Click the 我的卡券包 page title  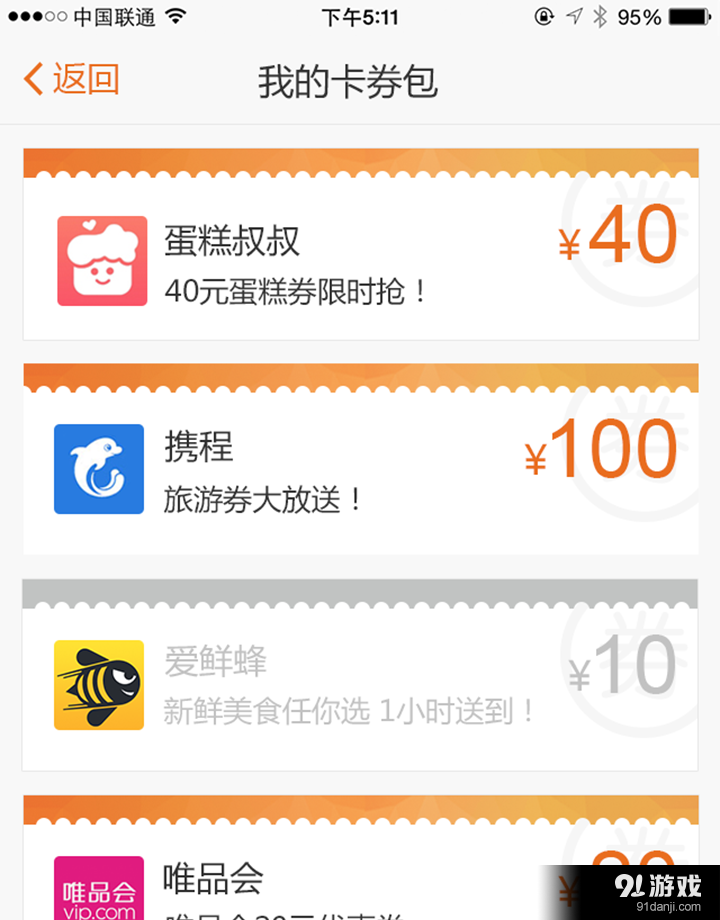(x=347, y=82)
